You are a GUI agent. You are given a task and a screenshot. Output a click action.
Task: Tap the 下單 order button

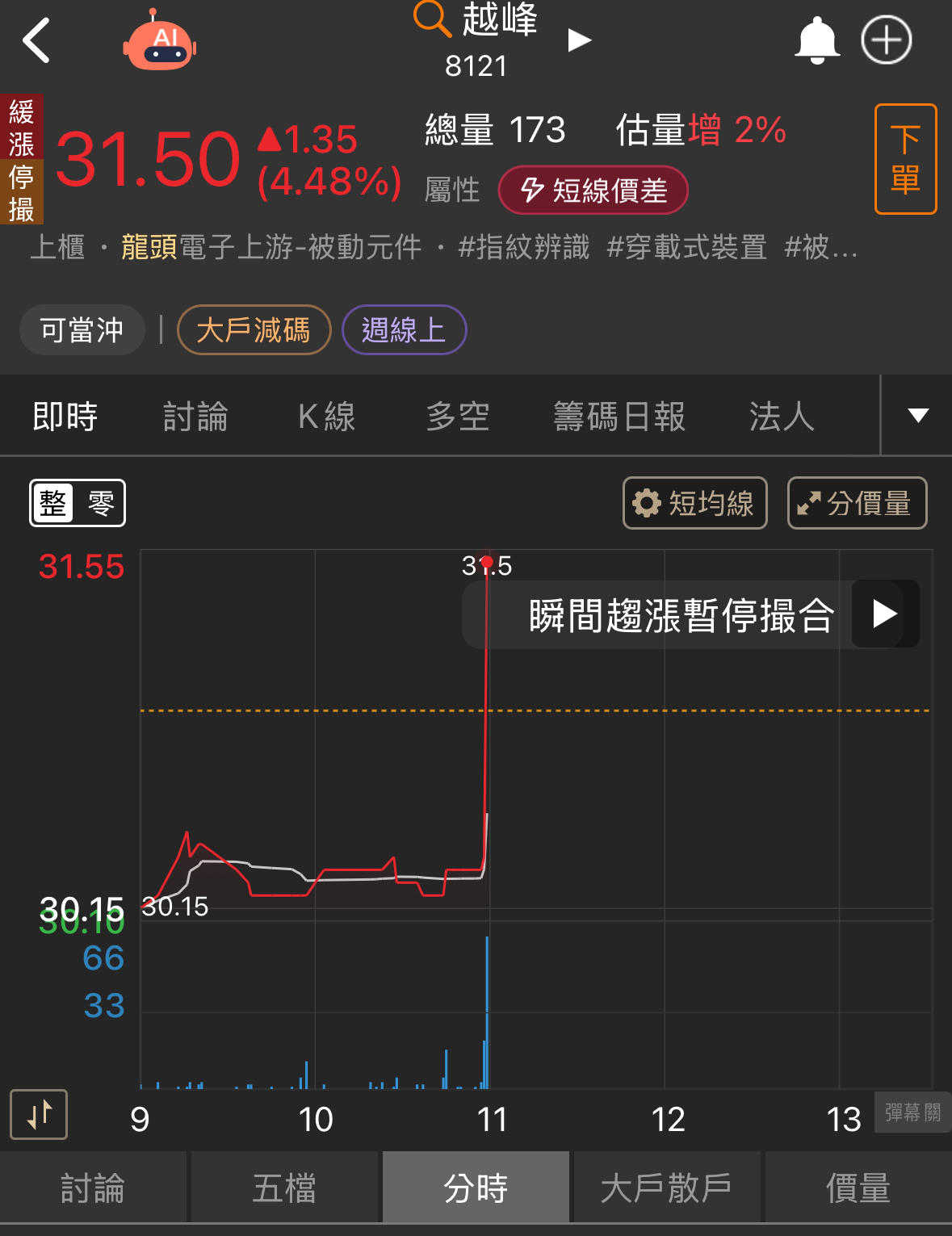(905, 159)
